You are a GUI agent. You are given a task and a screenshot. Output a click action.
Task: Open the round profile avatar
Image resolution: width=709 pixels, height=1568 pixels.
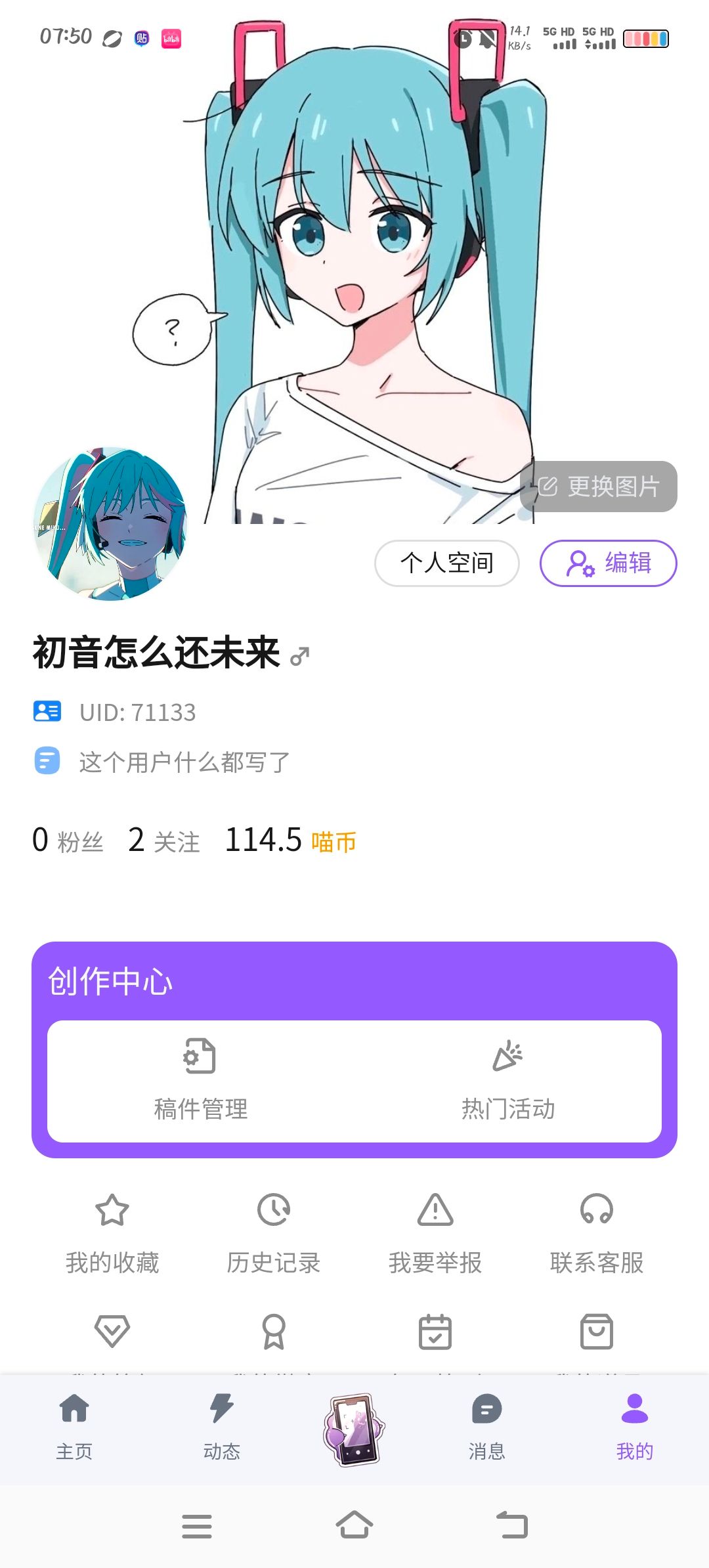point(110,523)
